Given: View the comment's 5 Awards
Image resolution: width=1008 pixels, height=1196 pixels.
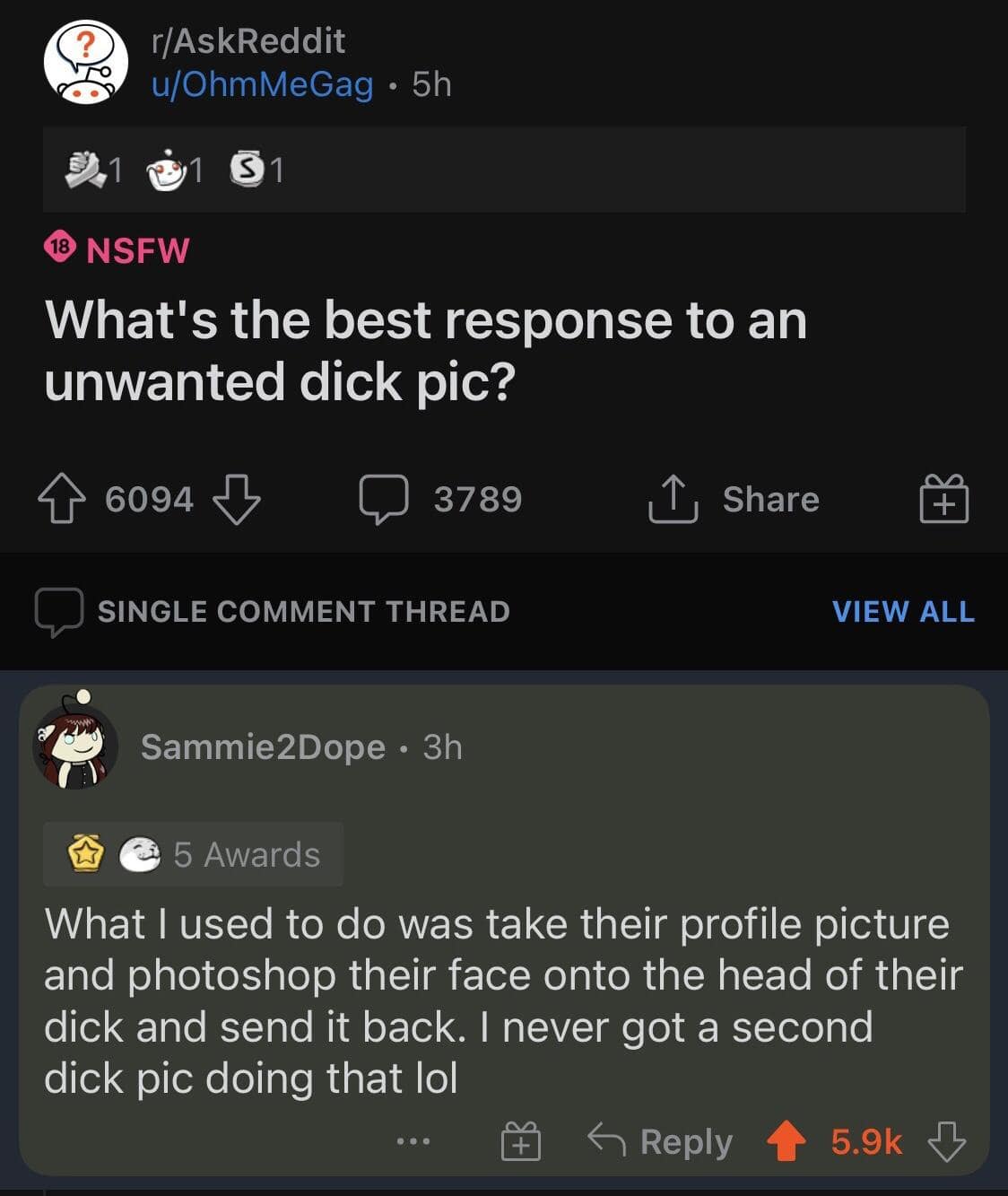Looking at the screenshot, I should point(194,854).
